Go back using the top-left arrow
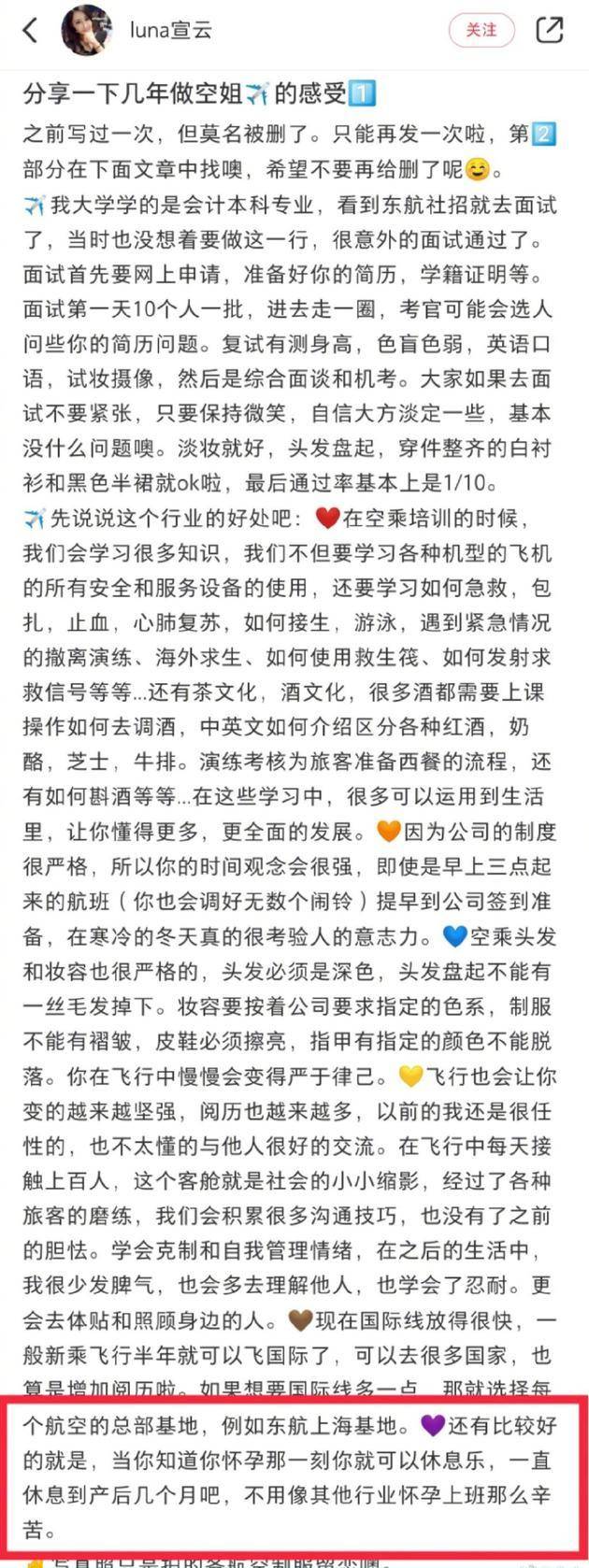Screen dimensions: 589x1568 click(x=31, y=30)
